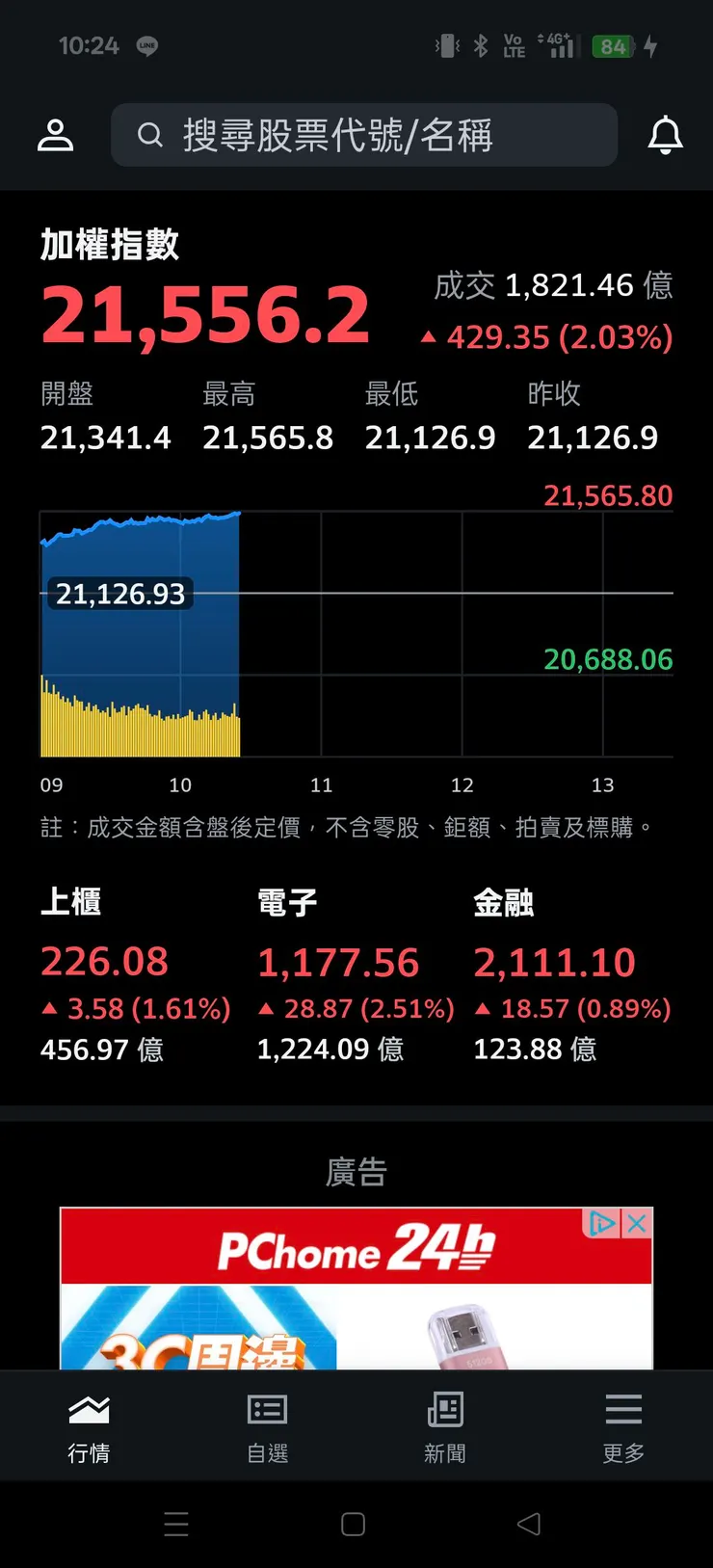The height and width of the screenshot is (1568, 713).
Task: Open the user profile icon
Action: (x=55, y=135)
